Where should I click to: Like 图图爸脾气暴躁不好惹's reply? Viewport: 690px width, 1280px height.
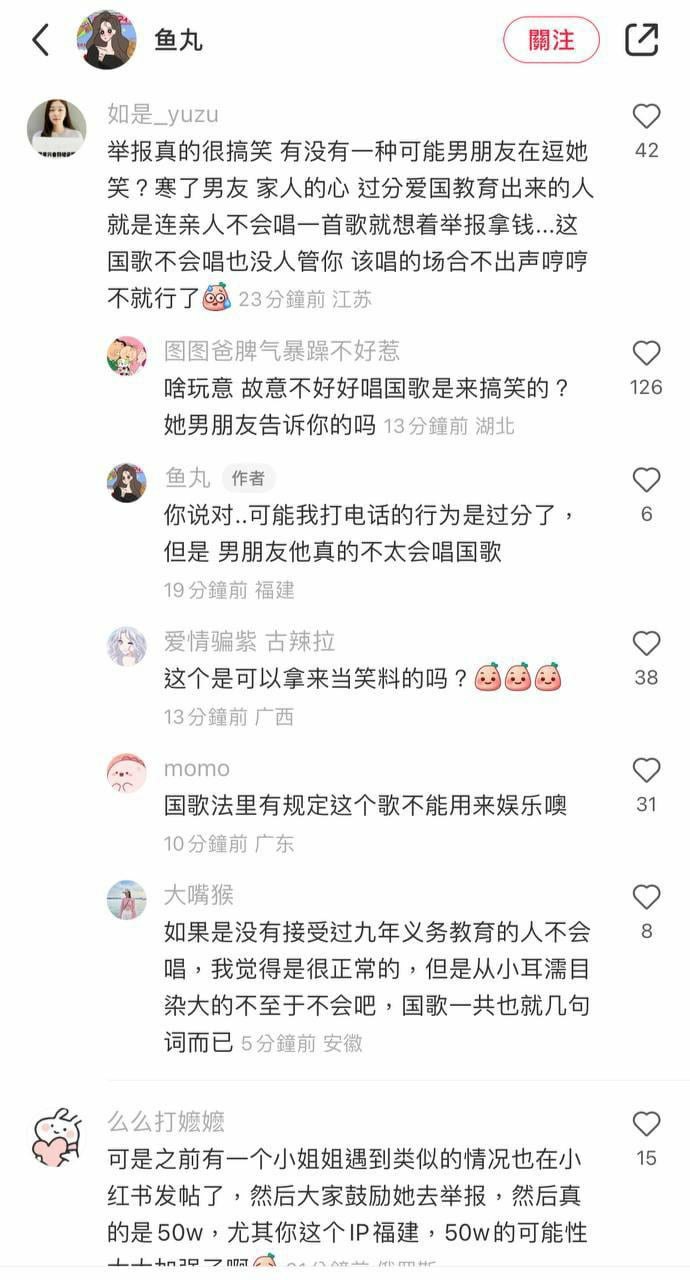pos(647,353)
